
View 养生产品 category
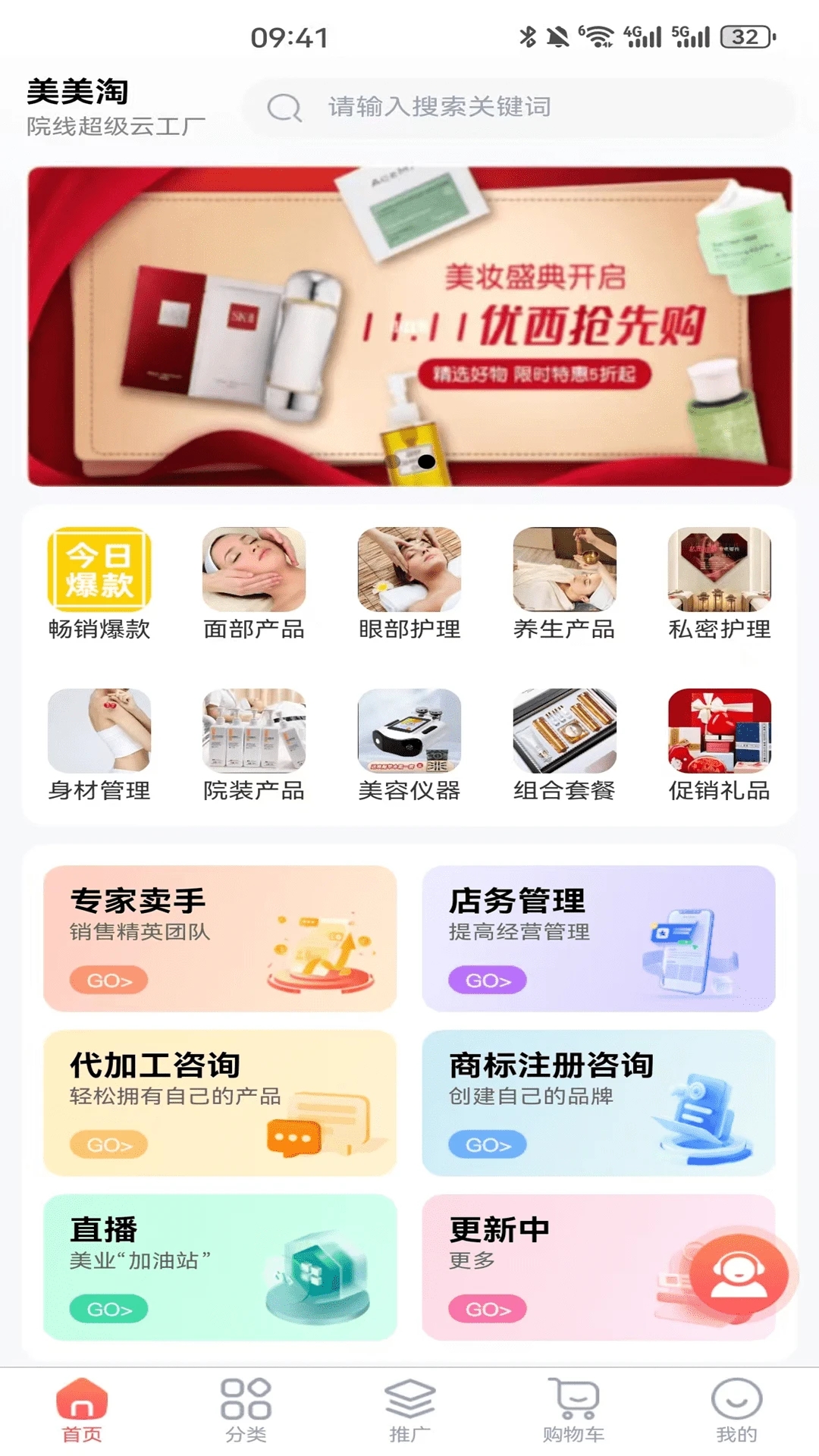click(564, 584)
